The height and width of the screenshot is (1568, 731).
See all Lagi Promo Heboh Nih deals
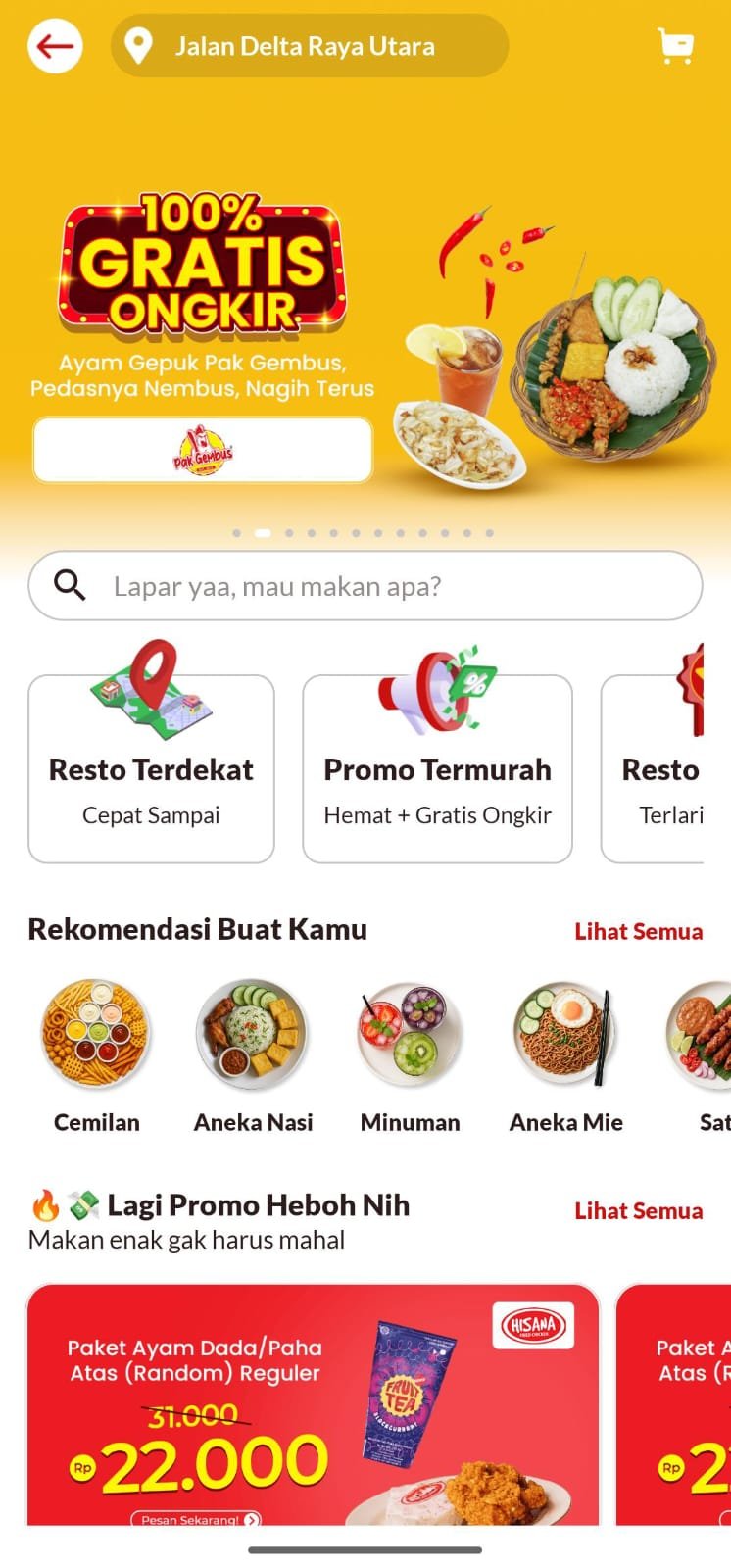[638, 1211]
